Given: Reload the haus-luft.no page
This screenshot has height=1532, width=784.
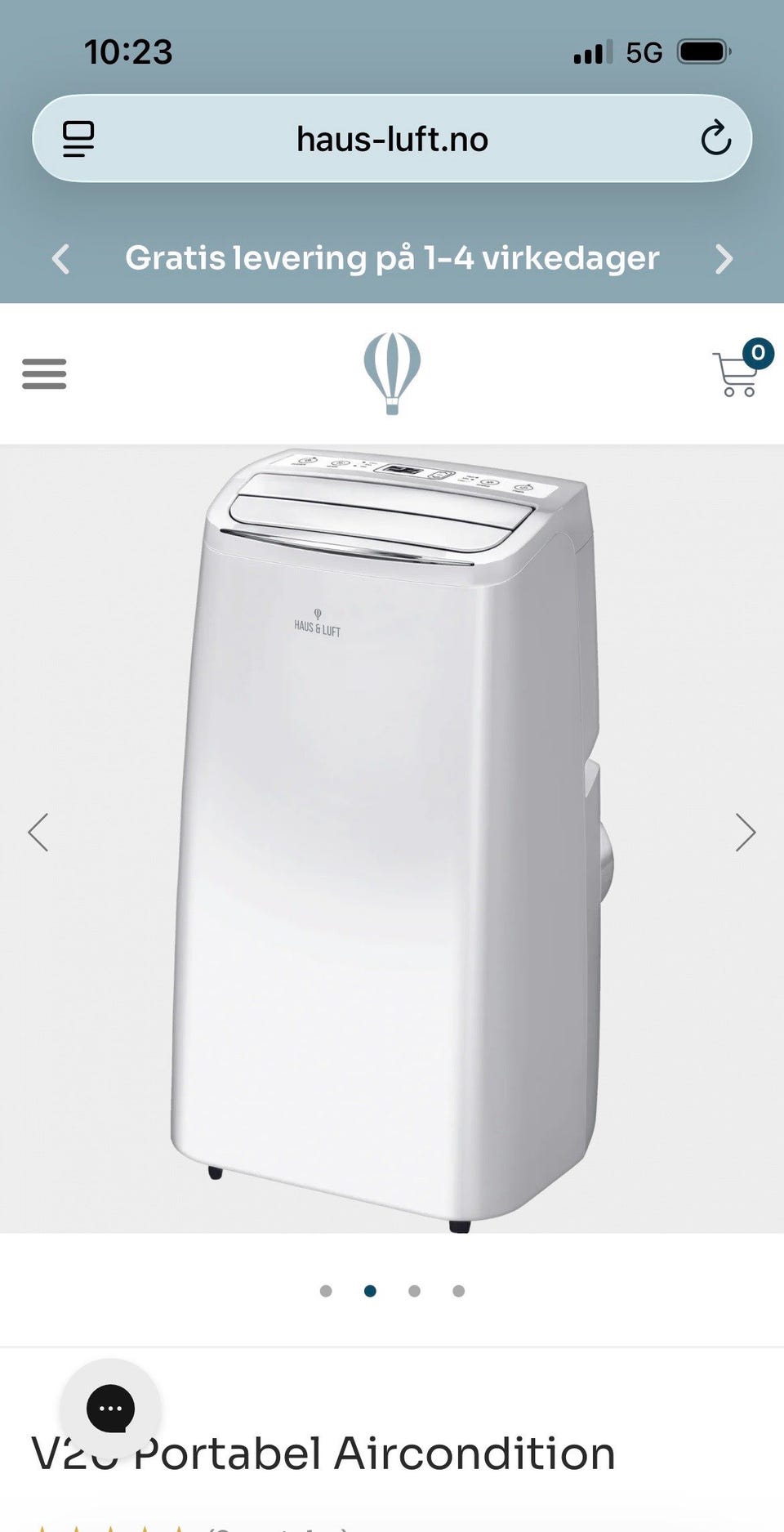Looking at the screenshot, I should click(715, 138).
